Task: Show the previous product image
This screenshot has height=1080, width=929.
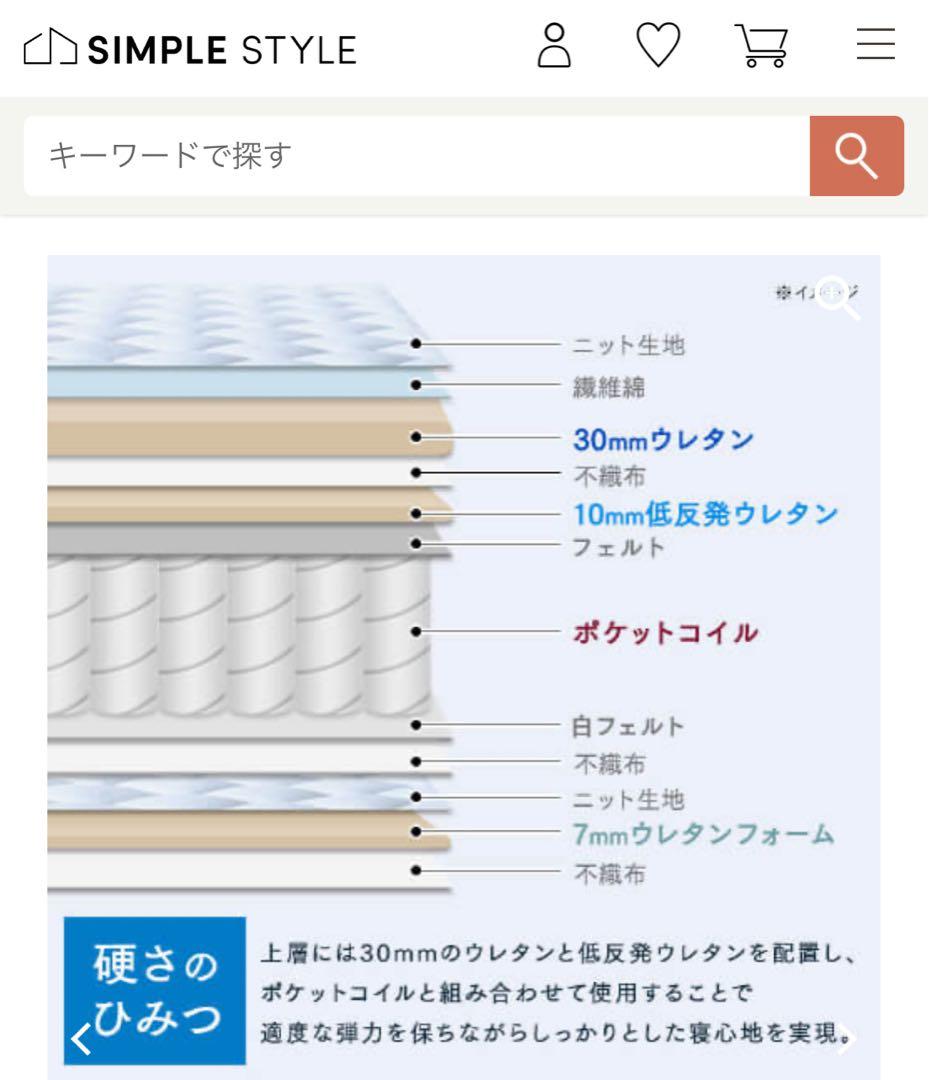Action: click(82, 1040)
